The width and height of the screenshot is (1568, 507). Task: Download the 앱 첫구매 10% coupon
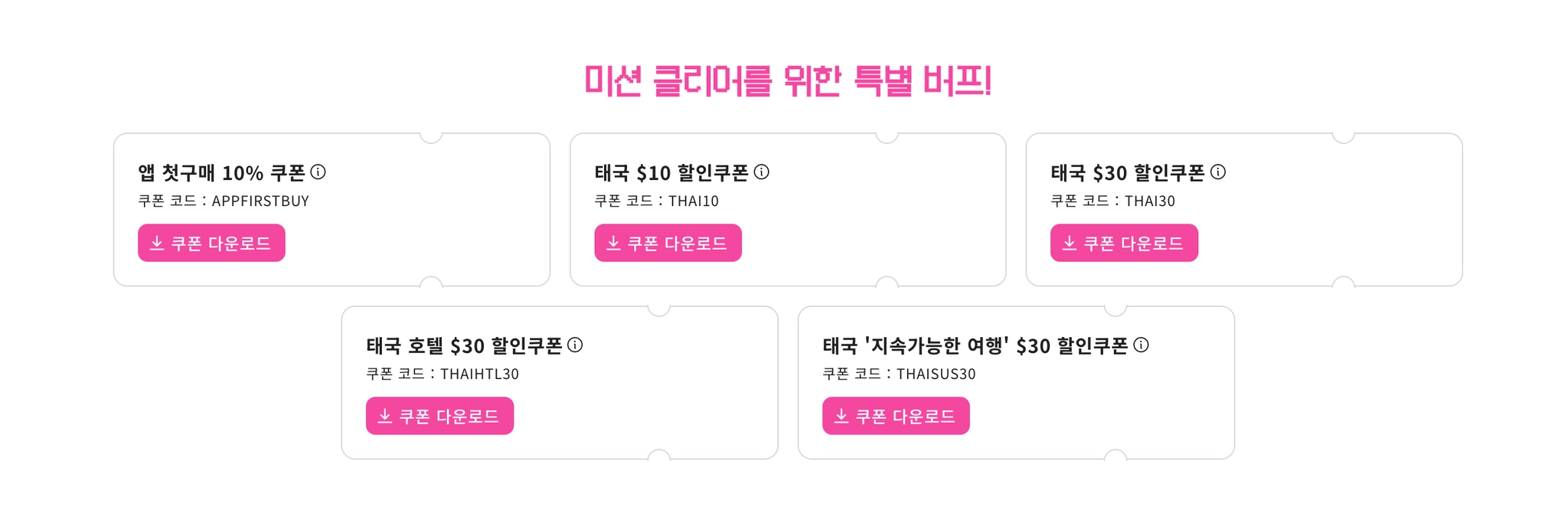point(211,243)
